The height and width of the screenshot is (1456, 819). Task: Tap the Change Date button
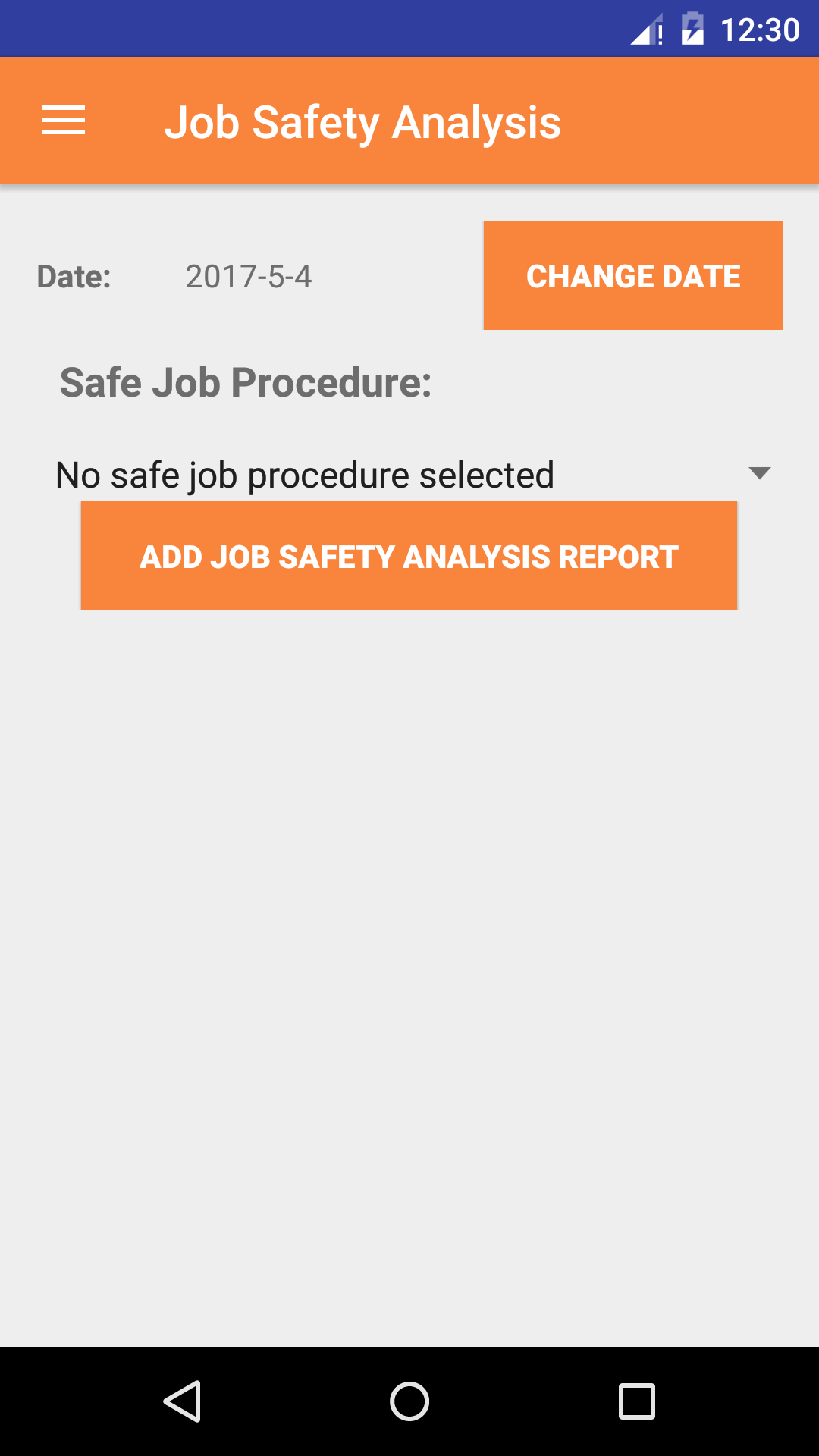point(632,275)
